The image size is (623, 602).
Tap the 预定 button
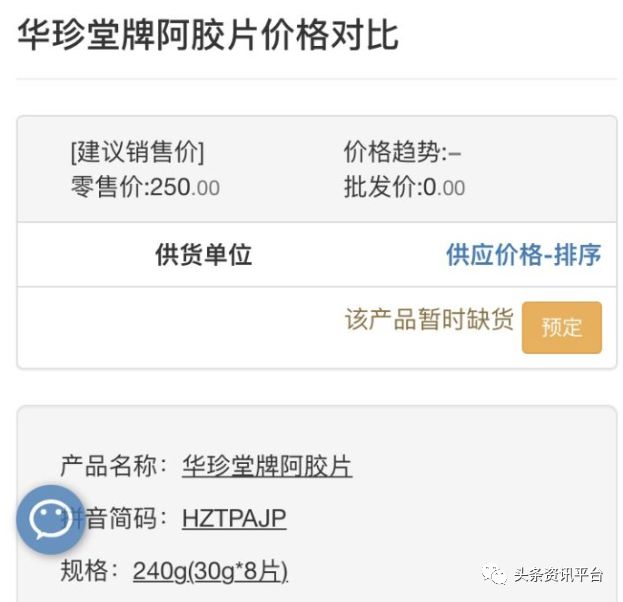click(x=561, y=327)
